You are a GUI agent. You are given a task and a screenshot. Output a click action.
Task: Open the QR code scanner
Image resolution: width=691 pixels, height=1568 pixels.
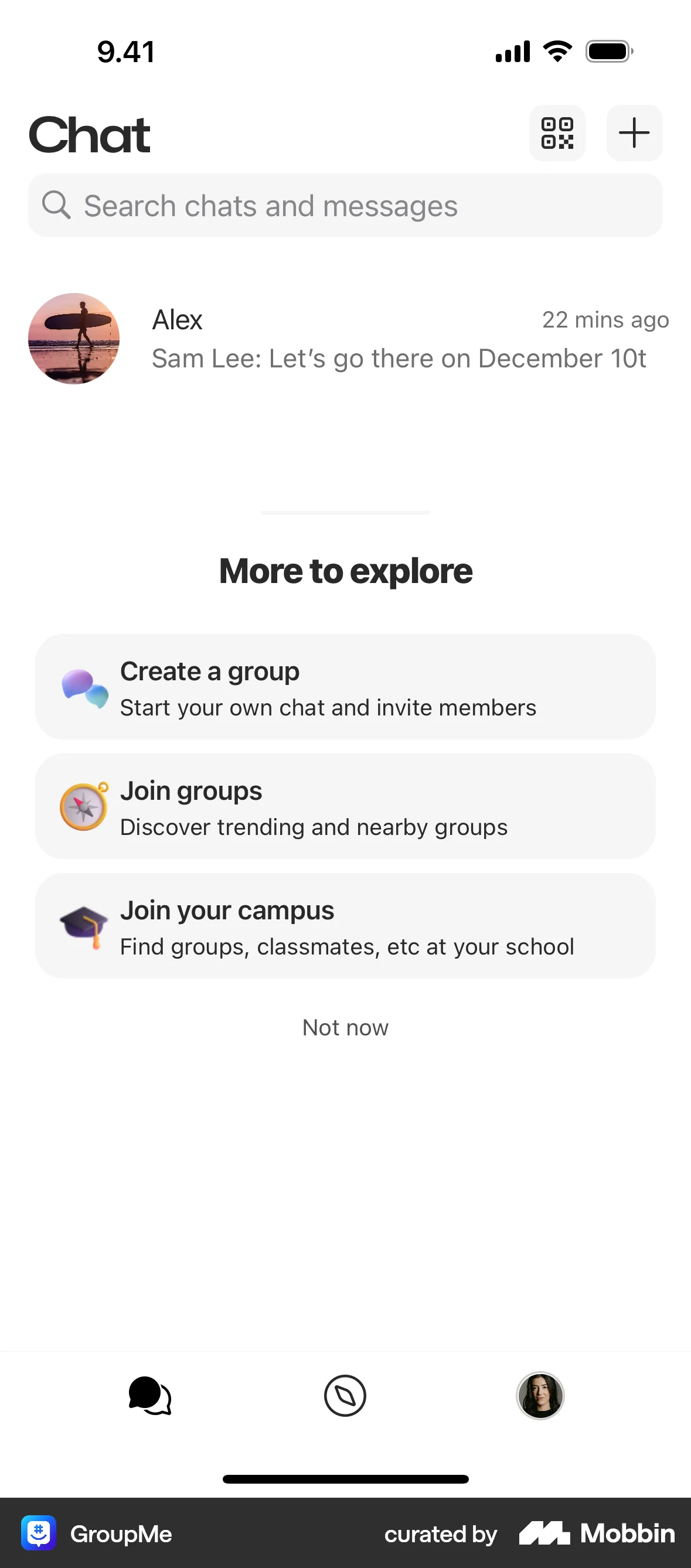(x=556, y=132)
